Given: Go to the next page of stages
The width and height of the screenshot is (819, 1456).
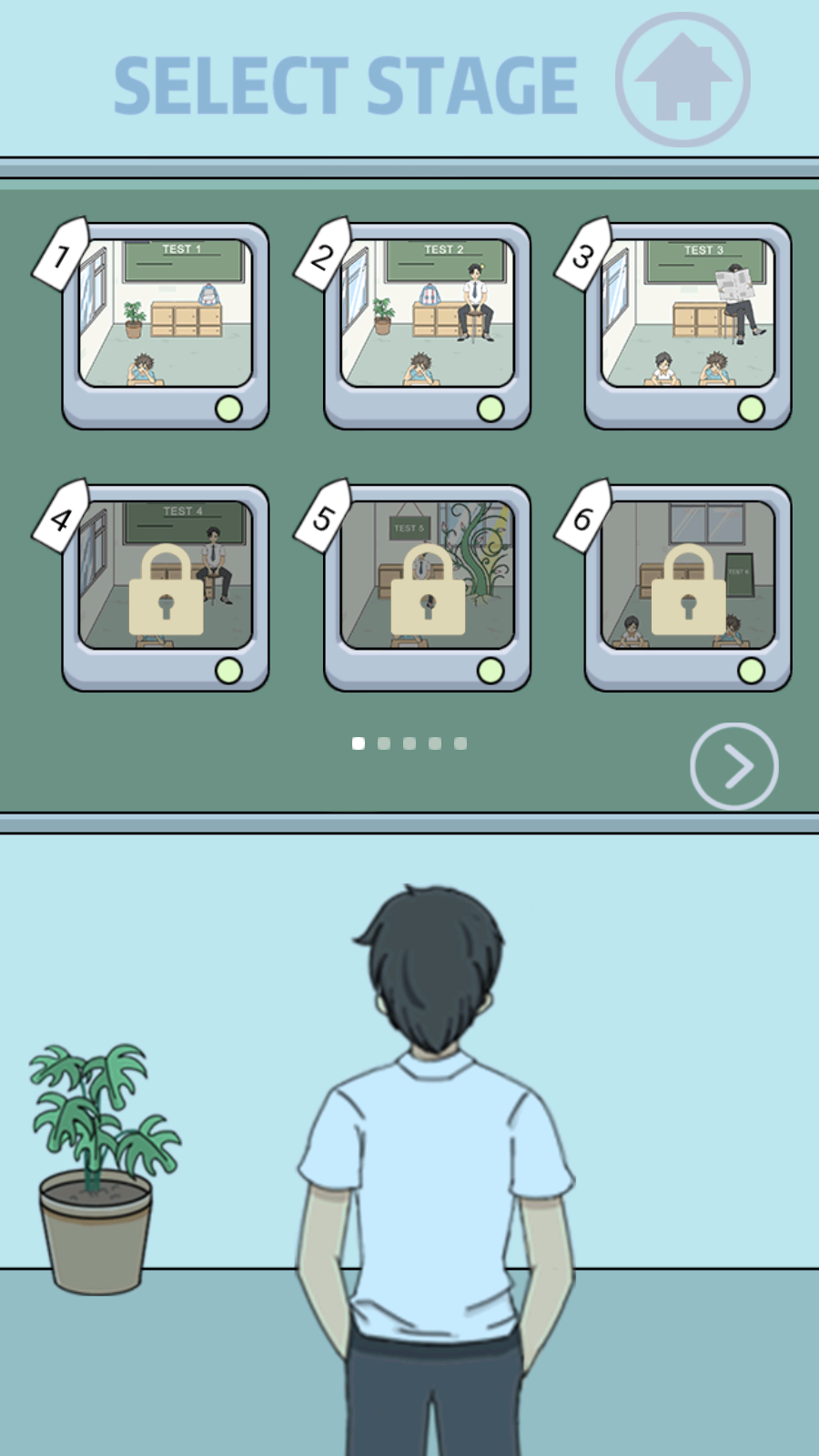Looking at the screenshot, I should [x=733, y=766].
